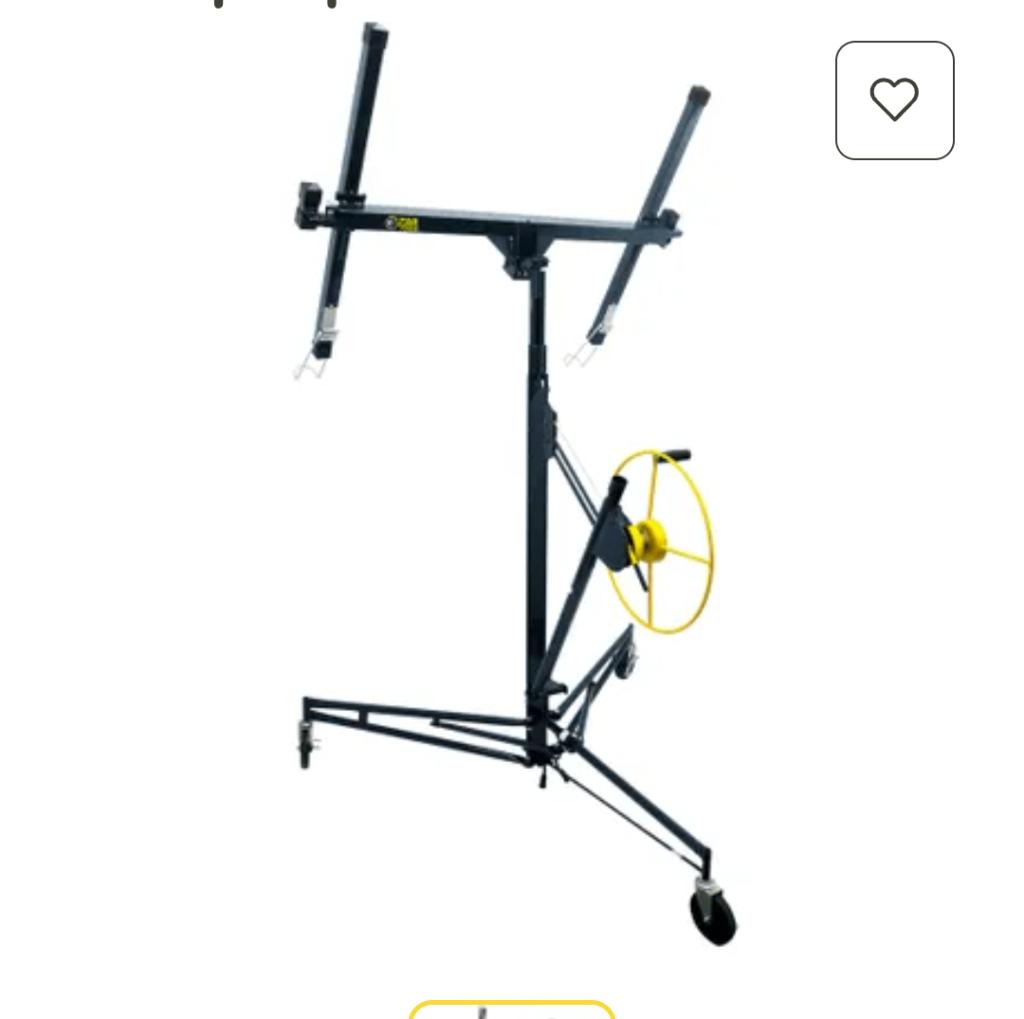
Task: Select the highlighted image thumbnail below
Action: 511,1010
